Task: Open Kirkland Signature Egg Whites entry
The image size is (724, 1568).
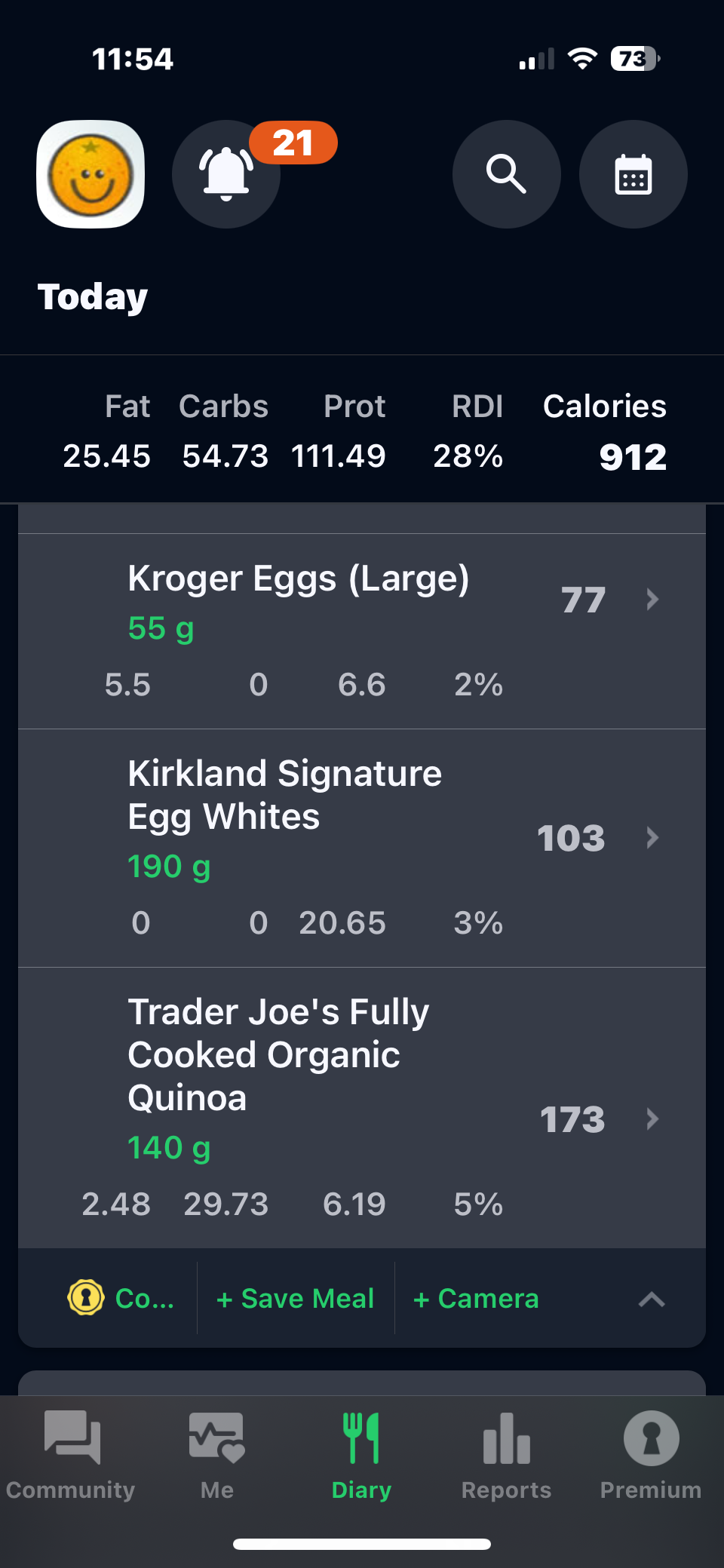Action: (362, 846)
